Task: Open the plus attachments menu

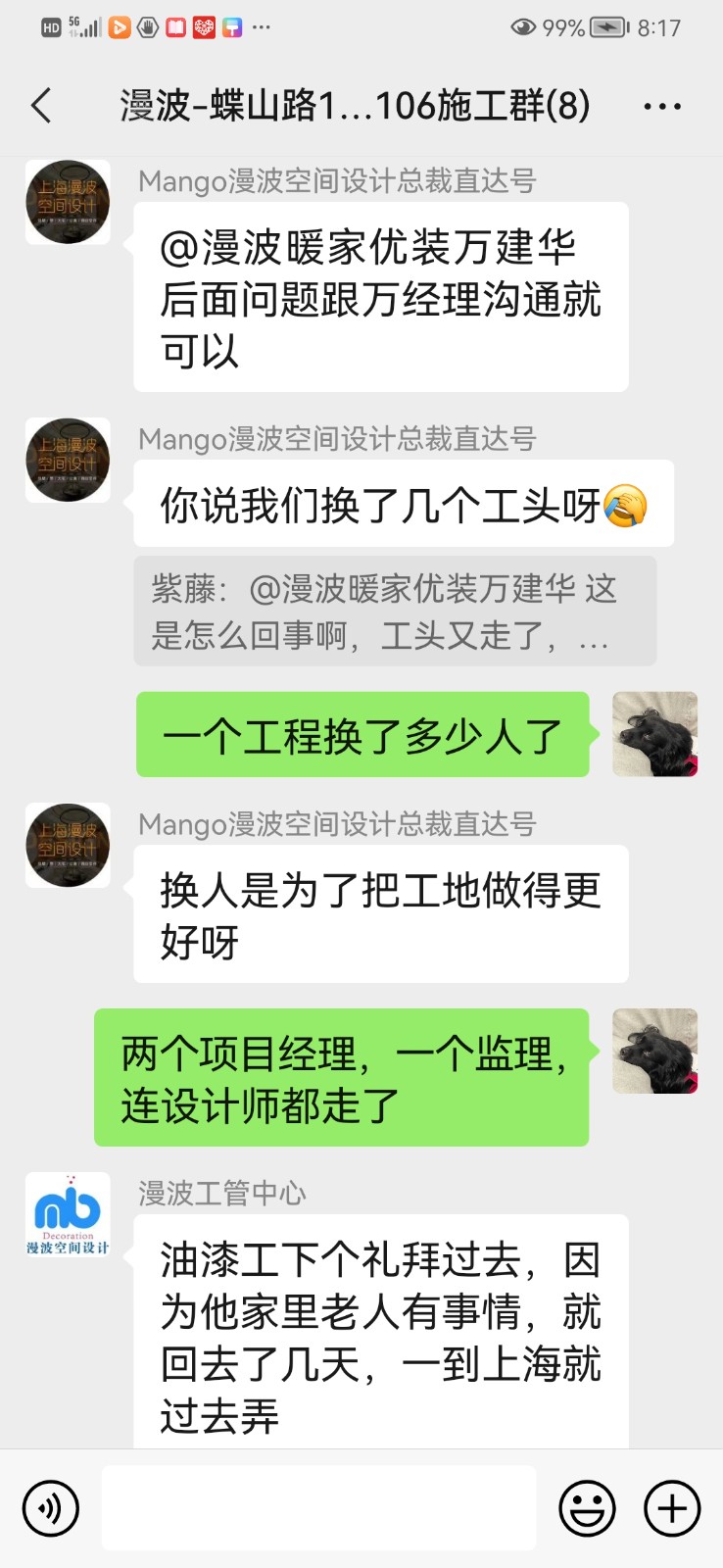Action: tap(672, 1508)
